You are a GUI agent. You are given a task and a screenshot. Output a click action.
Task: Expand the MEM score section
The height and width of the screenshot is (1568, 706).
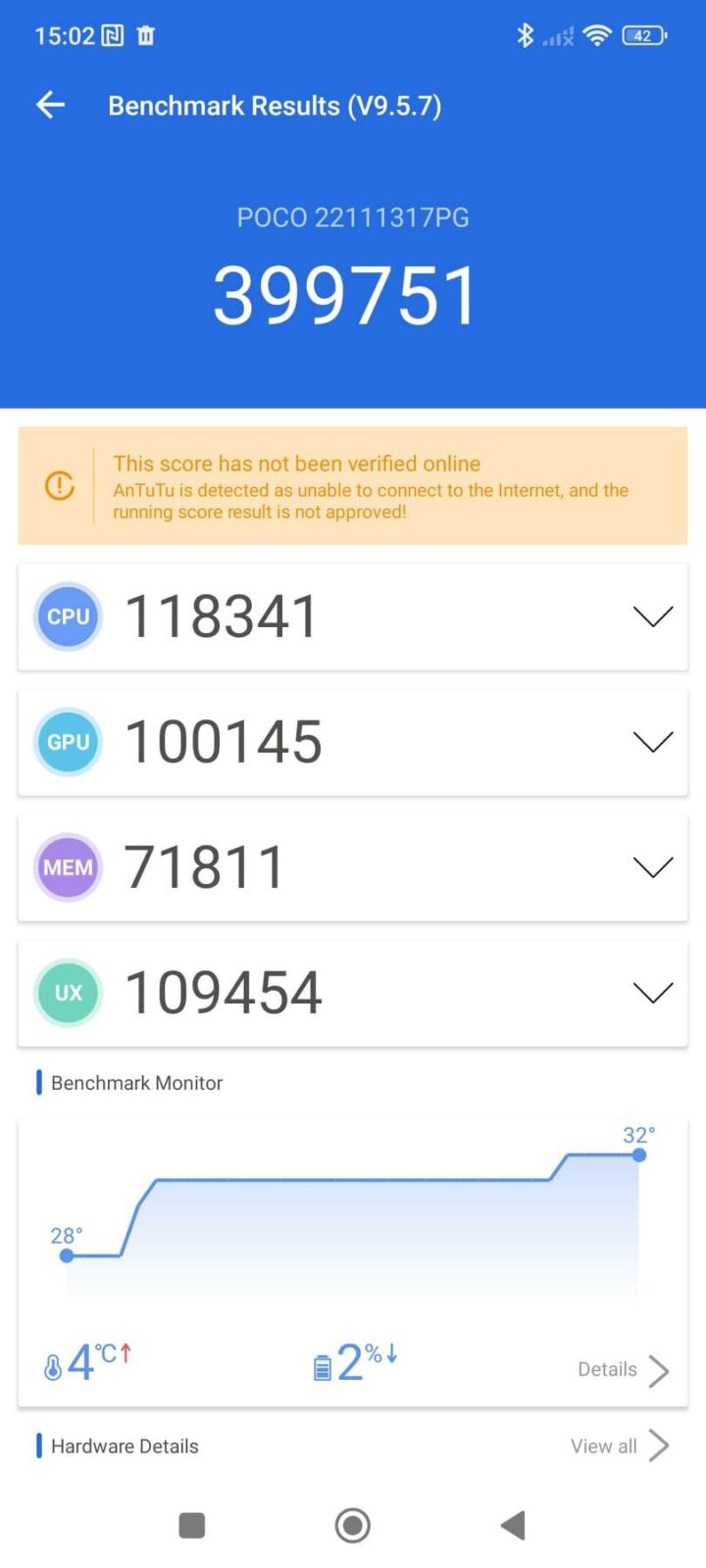click(652, 867)
